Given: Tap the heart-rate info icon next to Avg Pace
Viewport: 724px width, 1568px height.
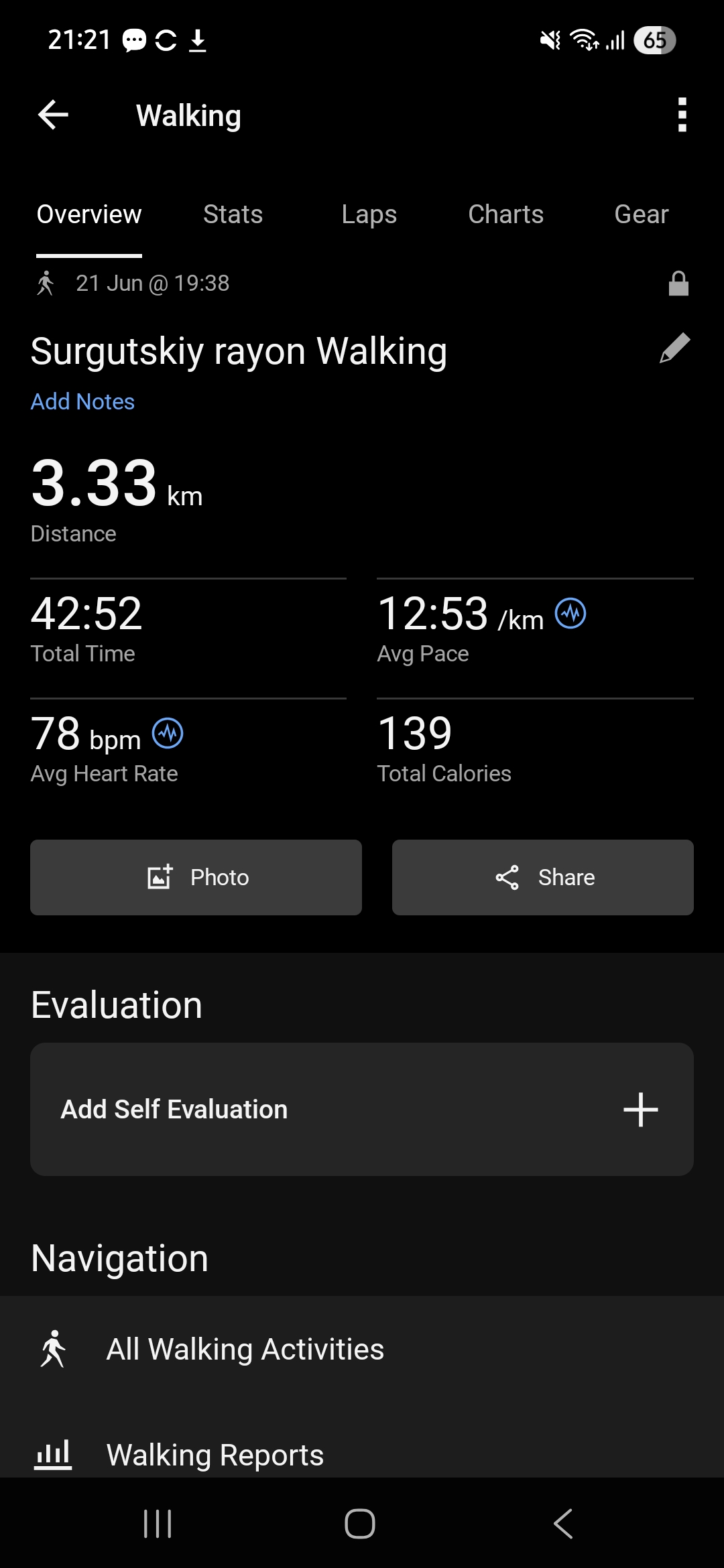Looking at the screenshot, I should pos(570,613).
